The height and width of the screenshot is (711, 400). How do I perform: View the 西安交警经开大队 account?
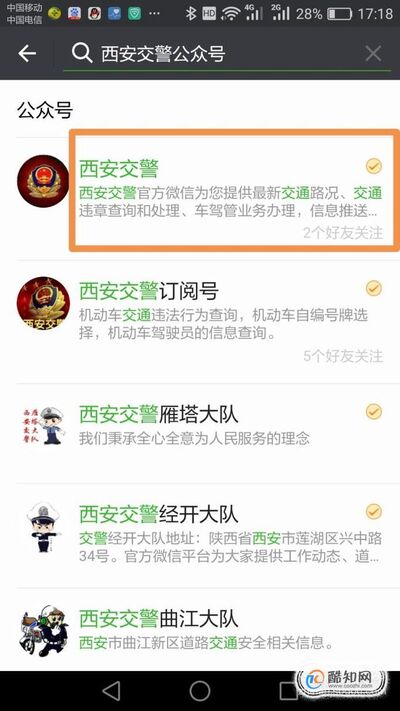click(x=200, y=536)
